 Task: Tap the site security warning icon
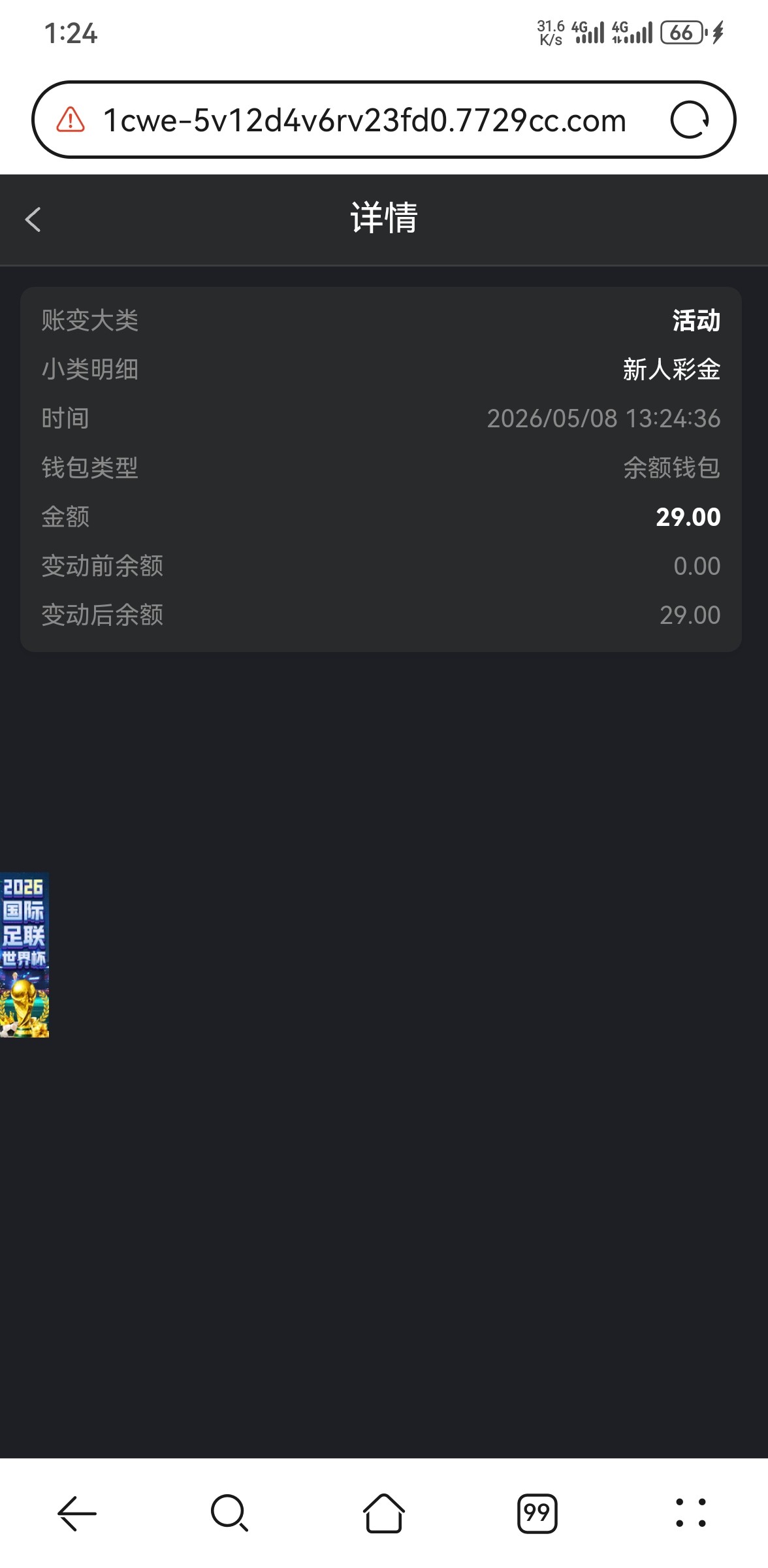(71, 120)
